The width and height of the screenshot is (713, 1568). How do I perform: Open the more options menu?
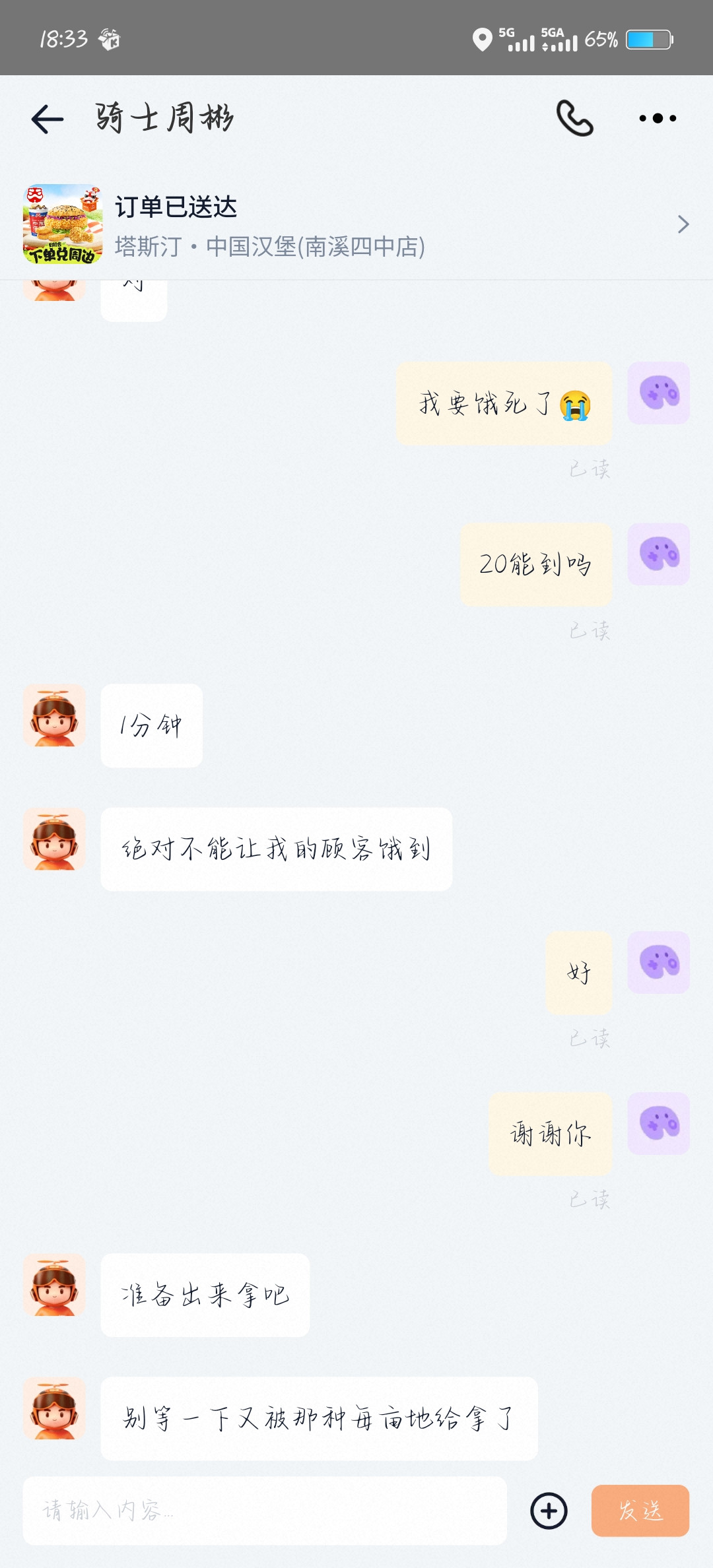pyautogui.click(x=658, y=117)
